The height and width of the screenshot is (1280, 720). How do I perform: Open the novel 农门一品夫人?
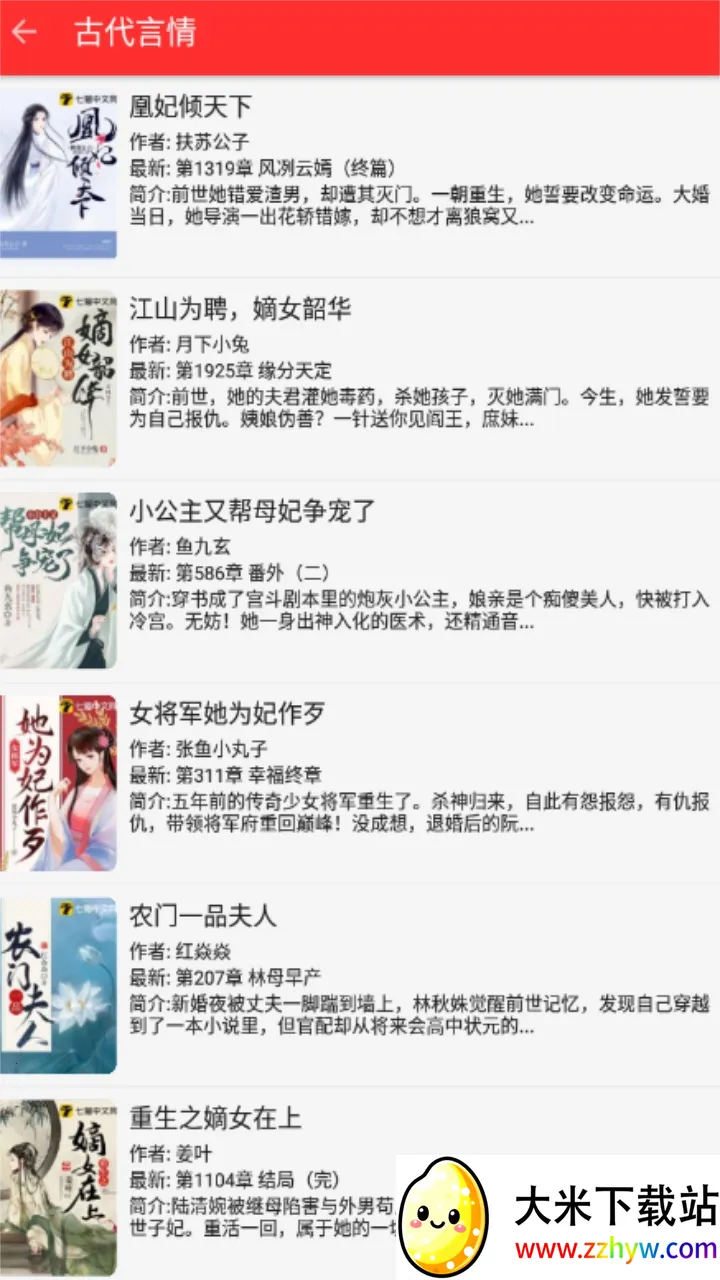(203, 915)
